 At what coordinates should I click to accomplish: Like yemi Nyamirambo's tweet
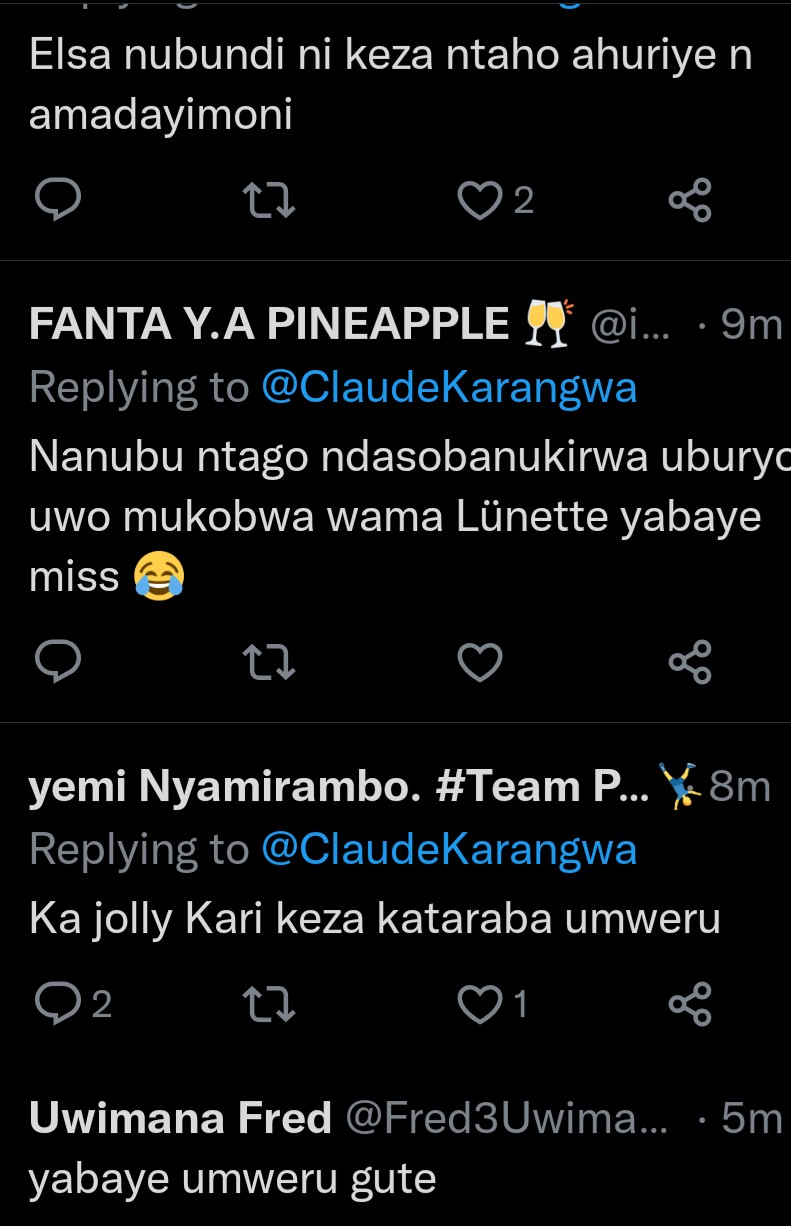[x=480, y=1004]
